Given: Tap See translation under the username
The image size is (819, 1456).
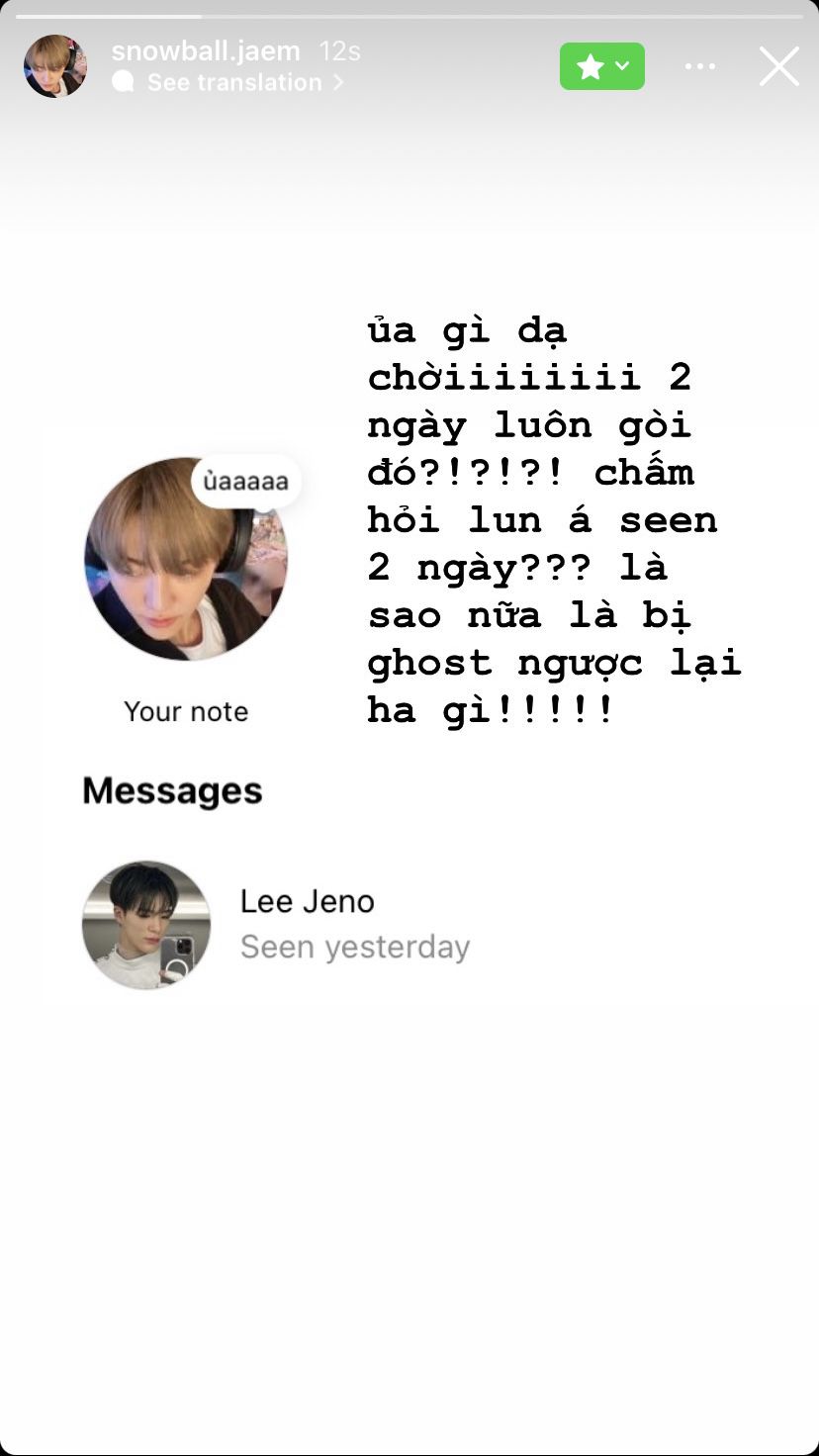Looking at the screenshot, I should (233, 82).
